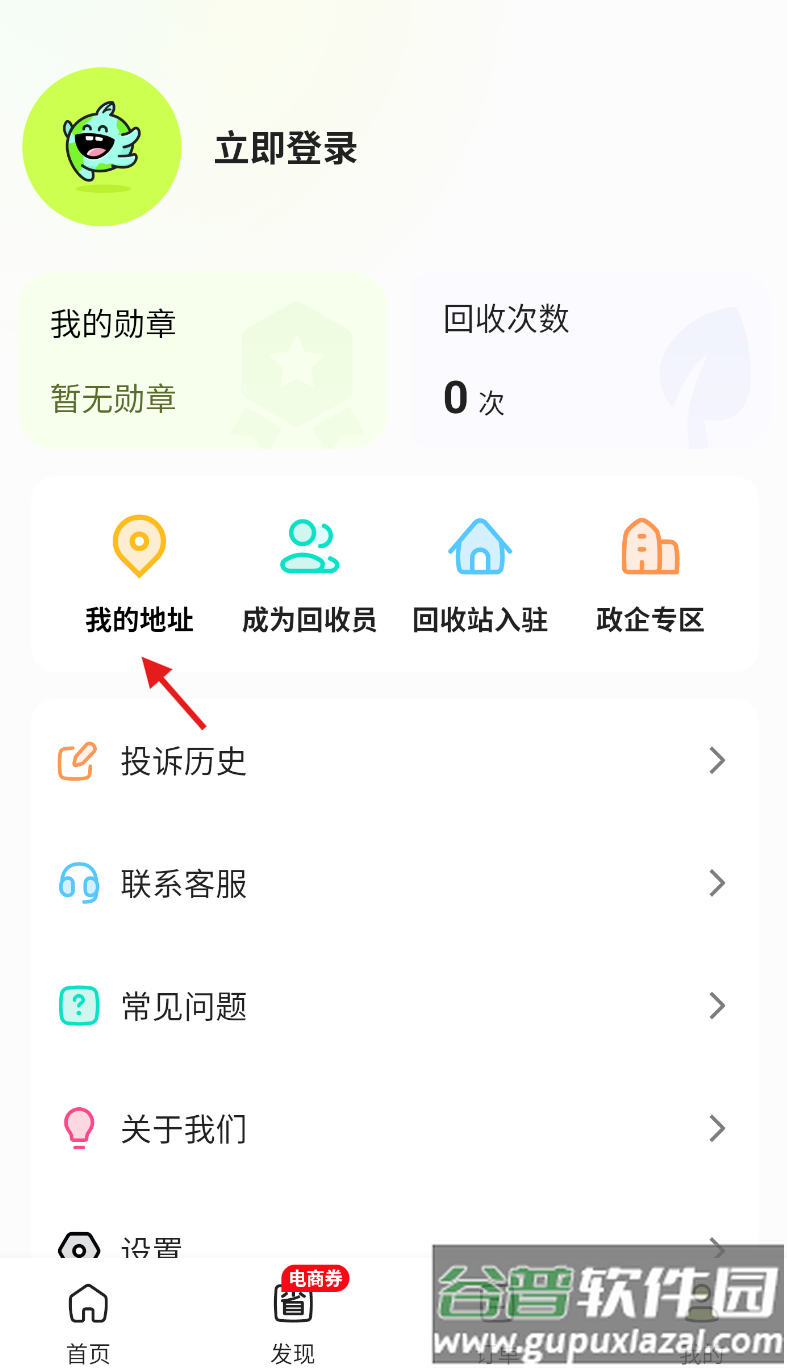Open 投诉历史 row
Screen dimensions: 787x1369
394,761
